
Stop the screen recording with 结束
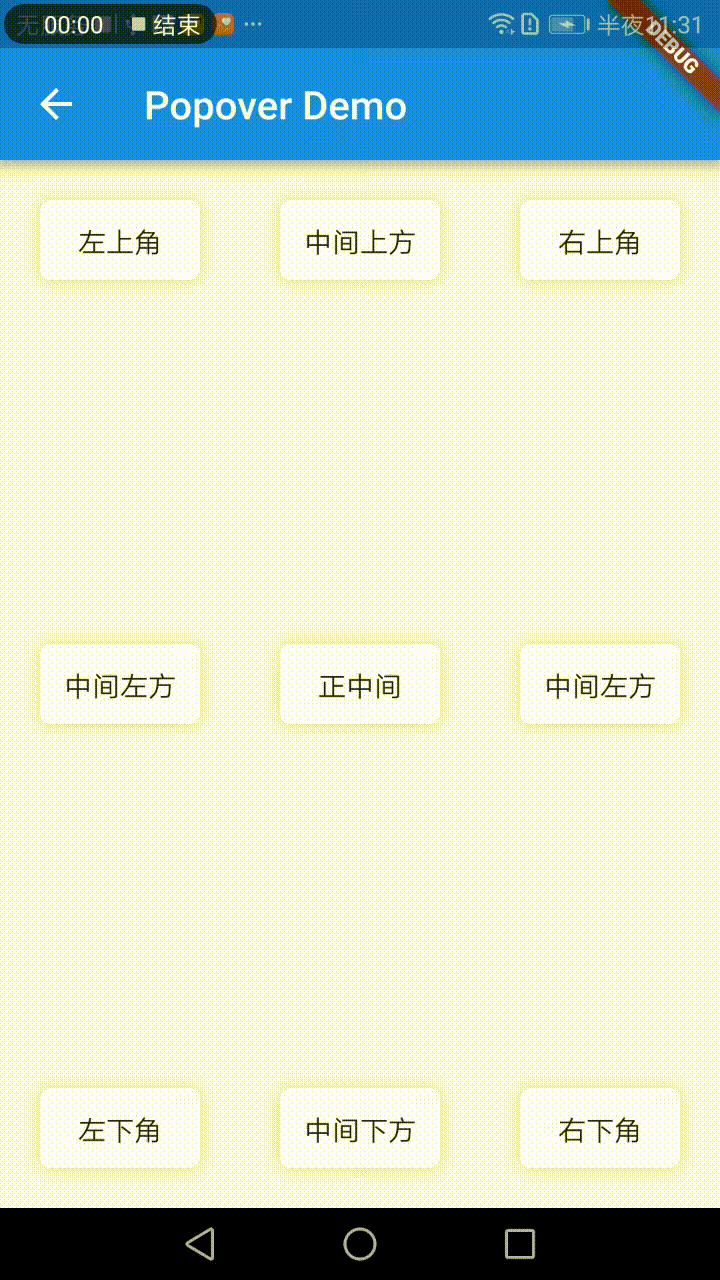(166, 25)
